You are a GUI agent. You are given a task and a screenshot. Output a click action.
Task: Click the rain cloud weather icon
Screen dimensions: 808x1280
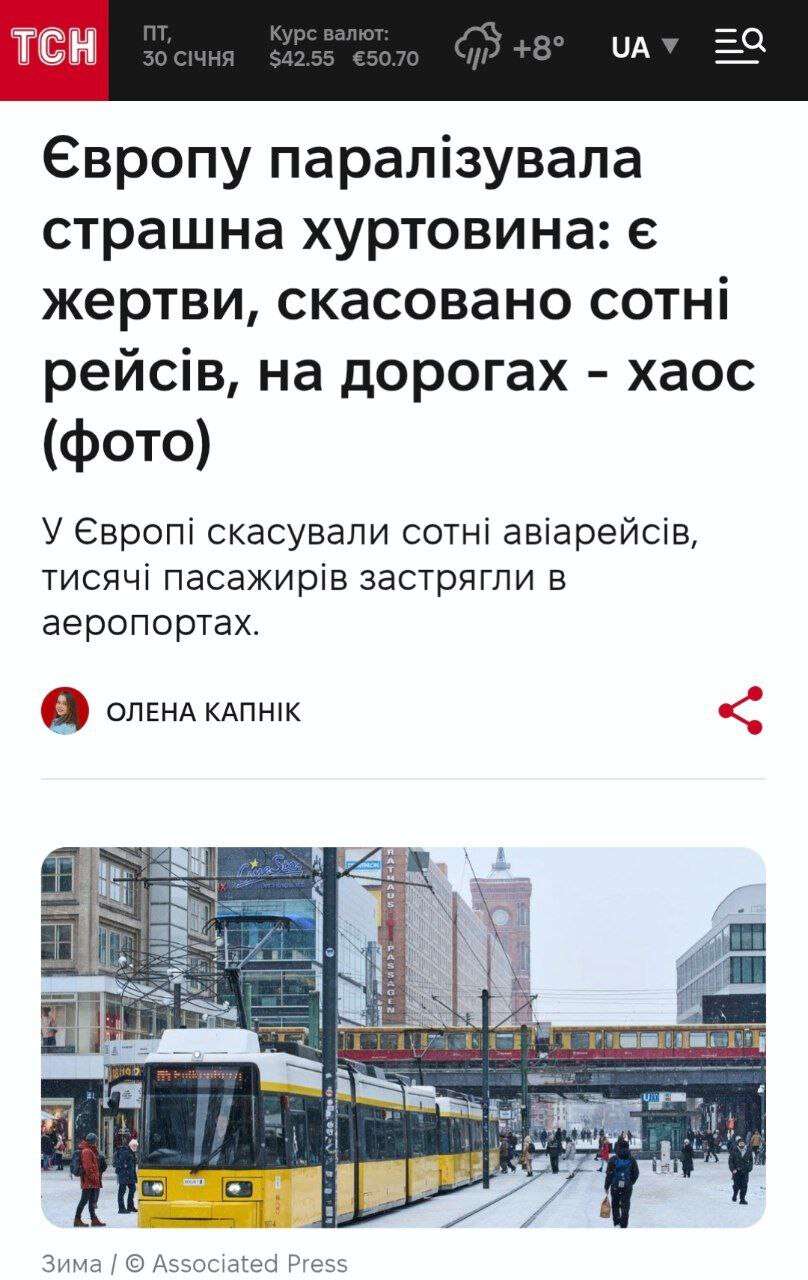[x=477, y=45]
